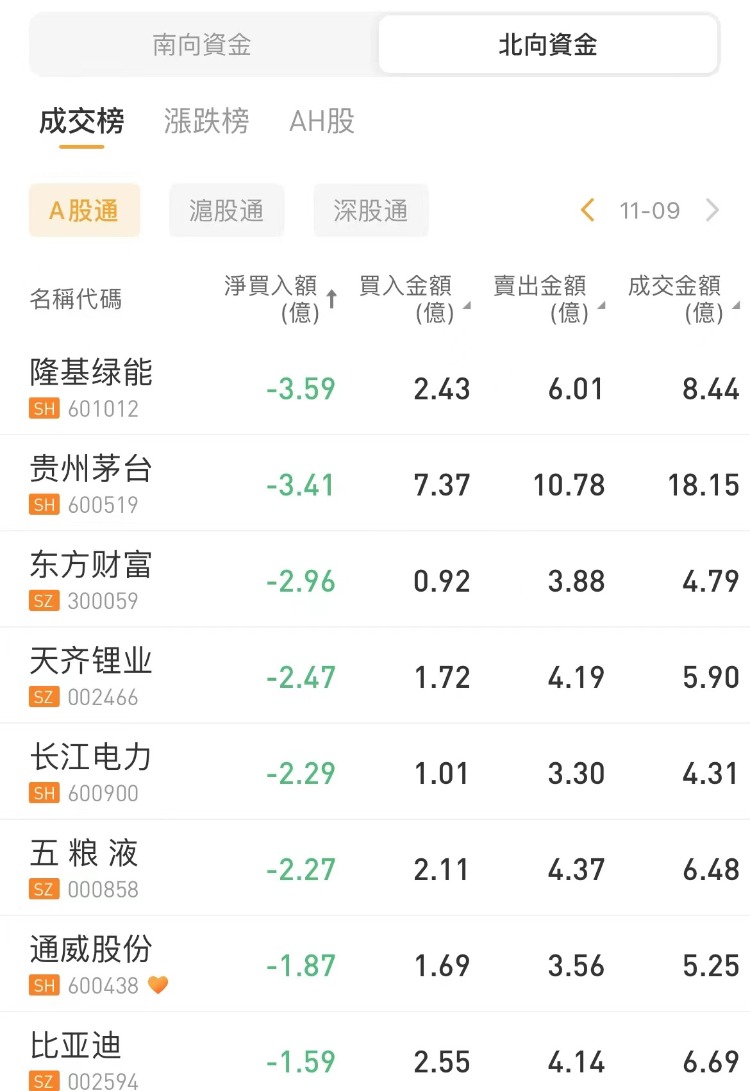Sort the list by 買入金額
750x1091 pixels.
tap(414, 299)
